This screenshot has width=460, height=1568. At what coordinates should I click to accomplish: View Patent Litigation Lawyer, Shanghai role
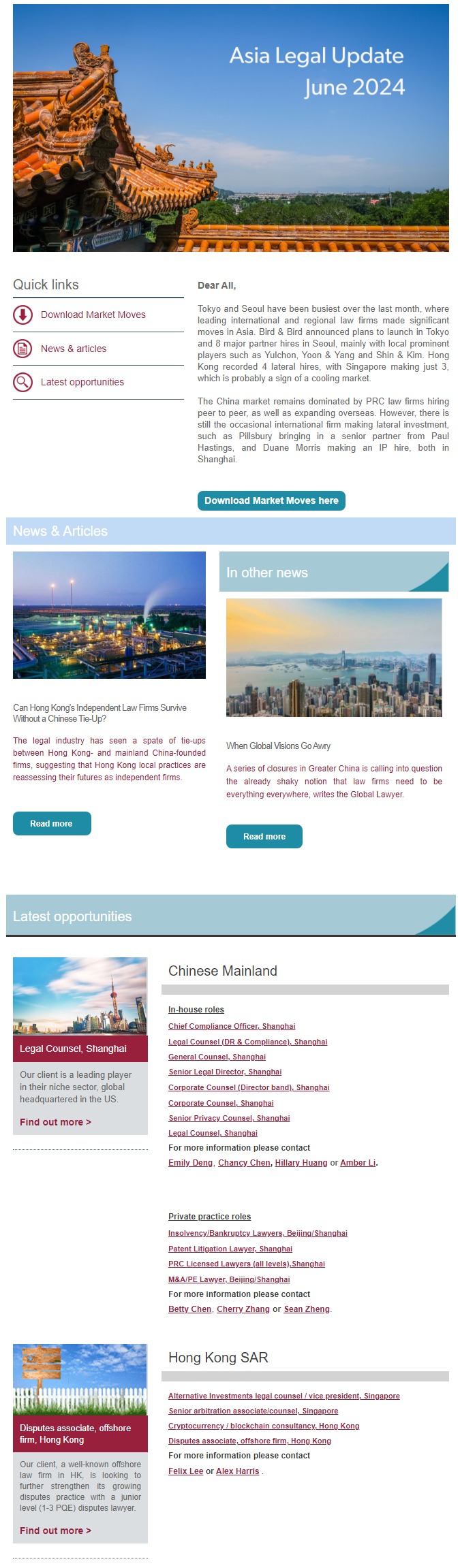pyautogui.click(x=230, y=1249)
